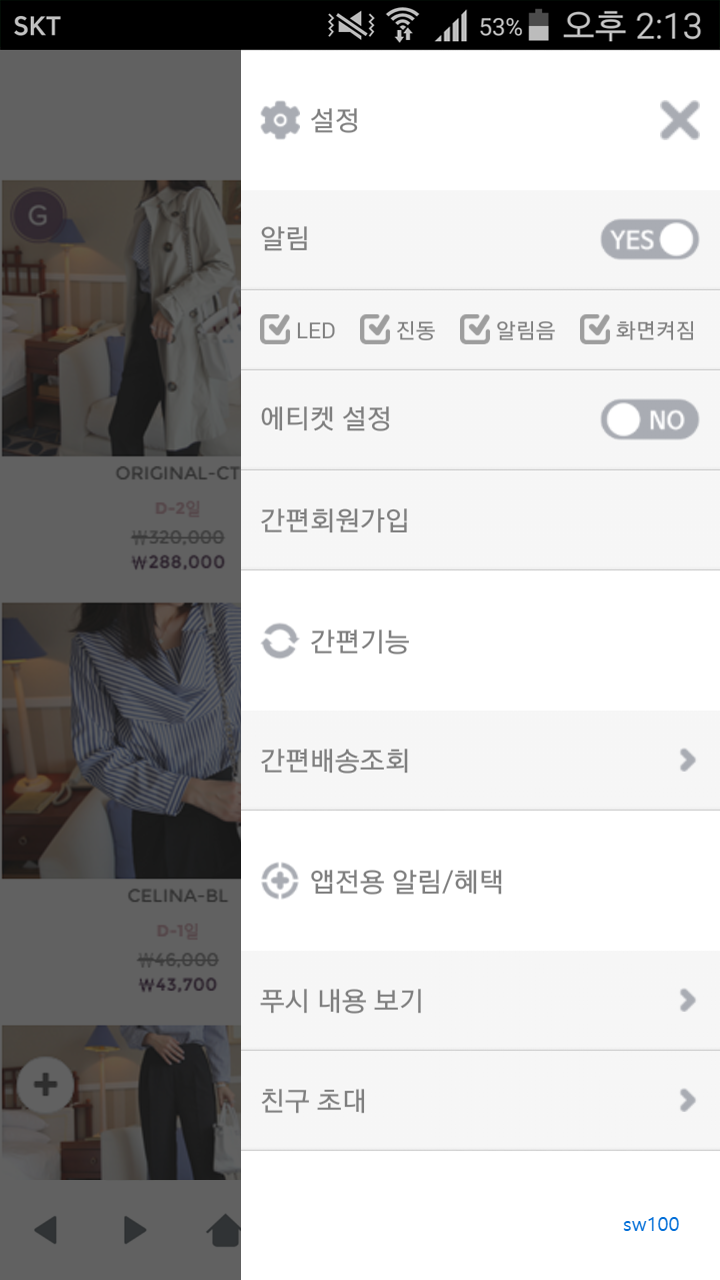720x1280 pixels.
Task: Click the refresh icon beside 간편기능
Action: pos(280,642)
